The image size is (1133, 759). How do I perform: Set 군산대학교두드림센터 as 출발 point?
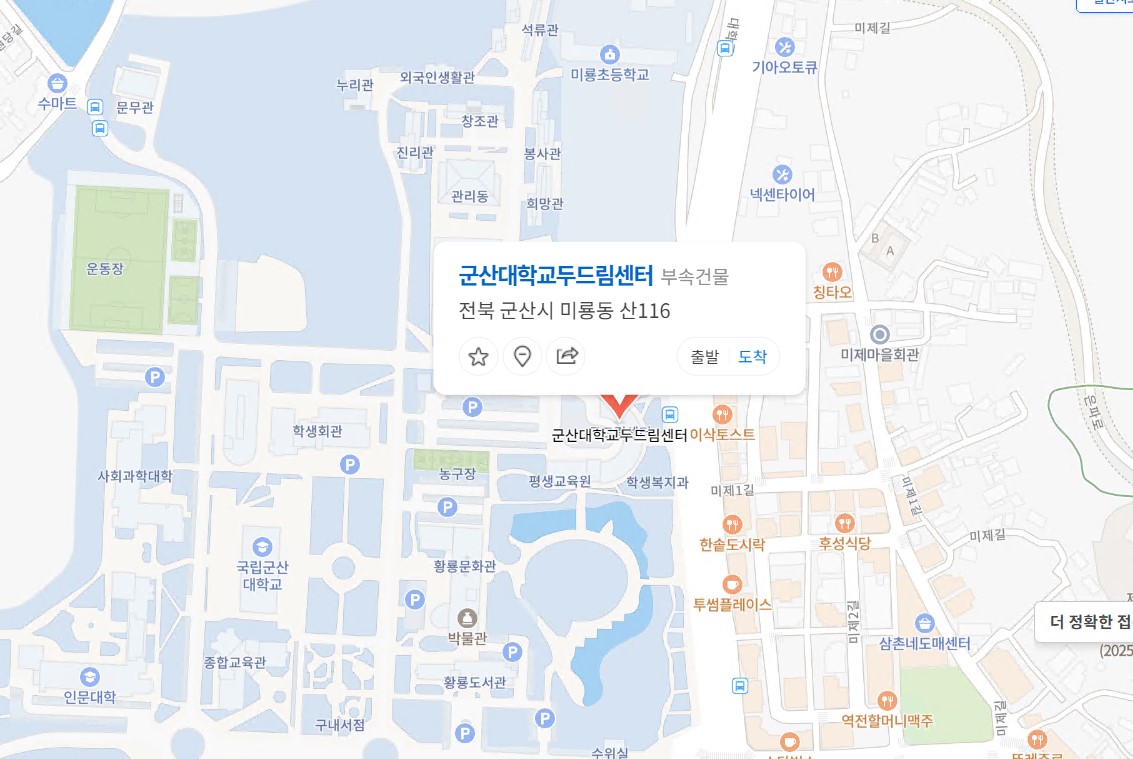click(x=705, y=357)
